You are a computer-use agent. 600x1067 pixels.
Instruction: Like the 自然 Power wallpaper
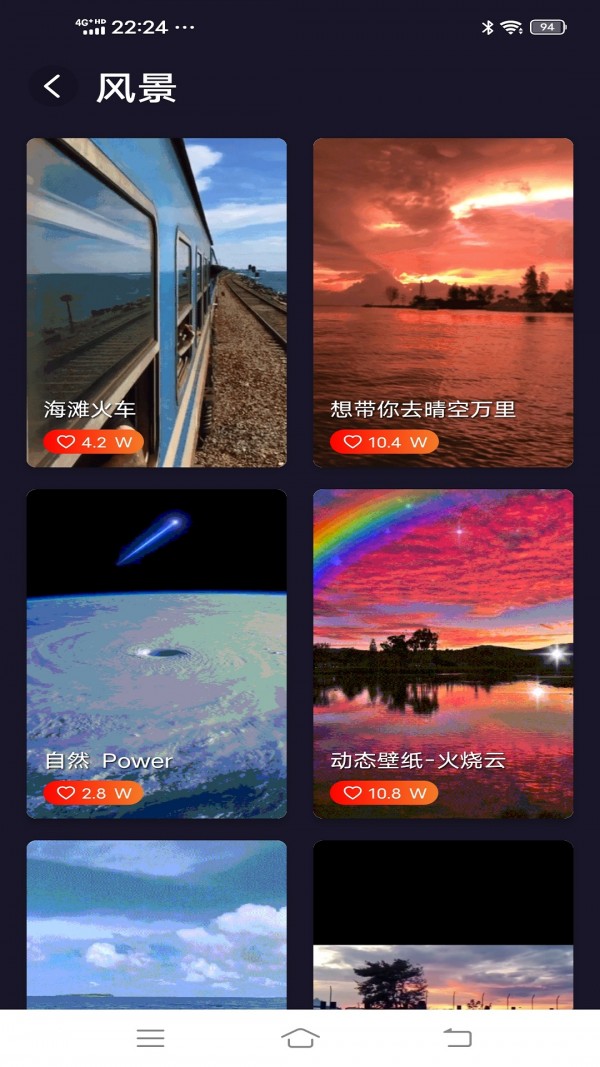click(67, 793)
